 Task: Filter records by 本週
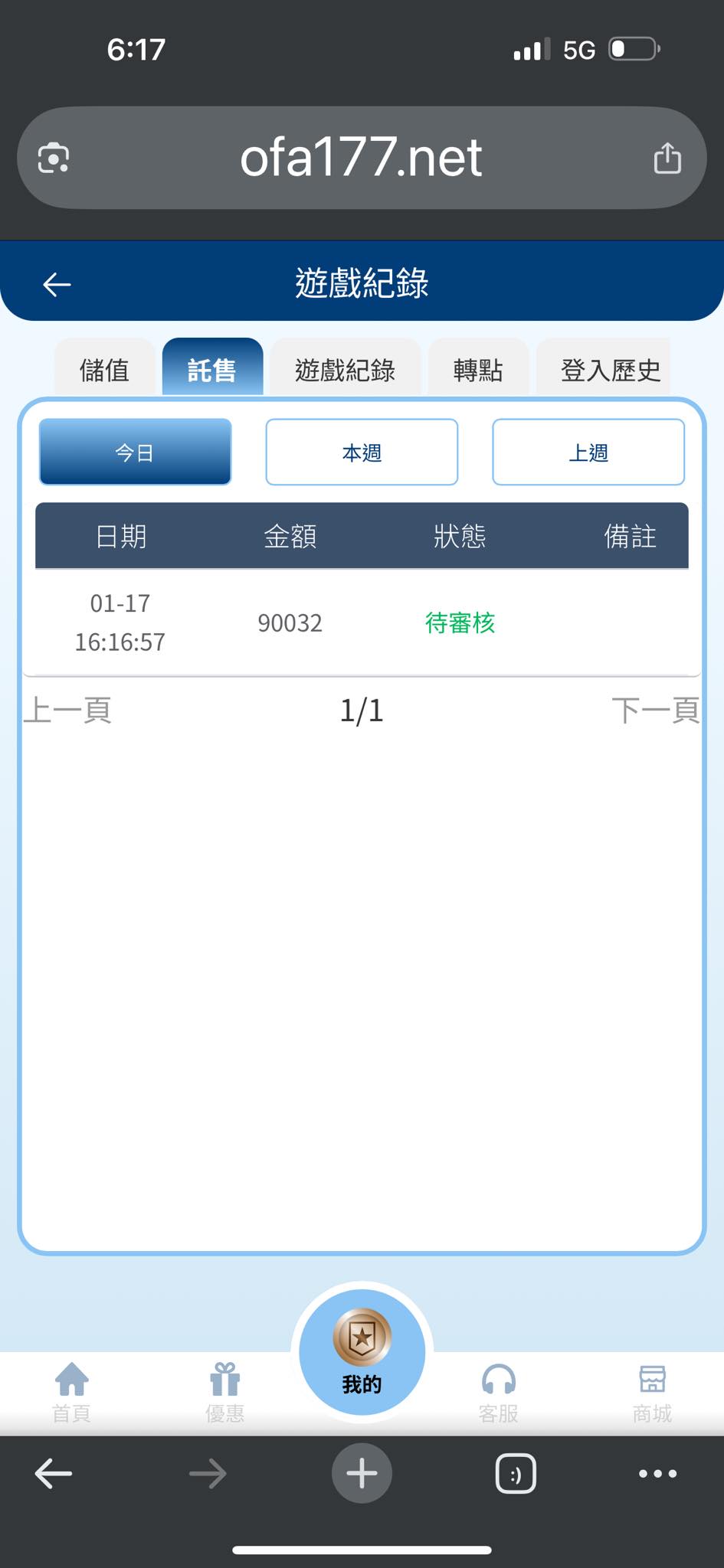[x=362, y=452]
